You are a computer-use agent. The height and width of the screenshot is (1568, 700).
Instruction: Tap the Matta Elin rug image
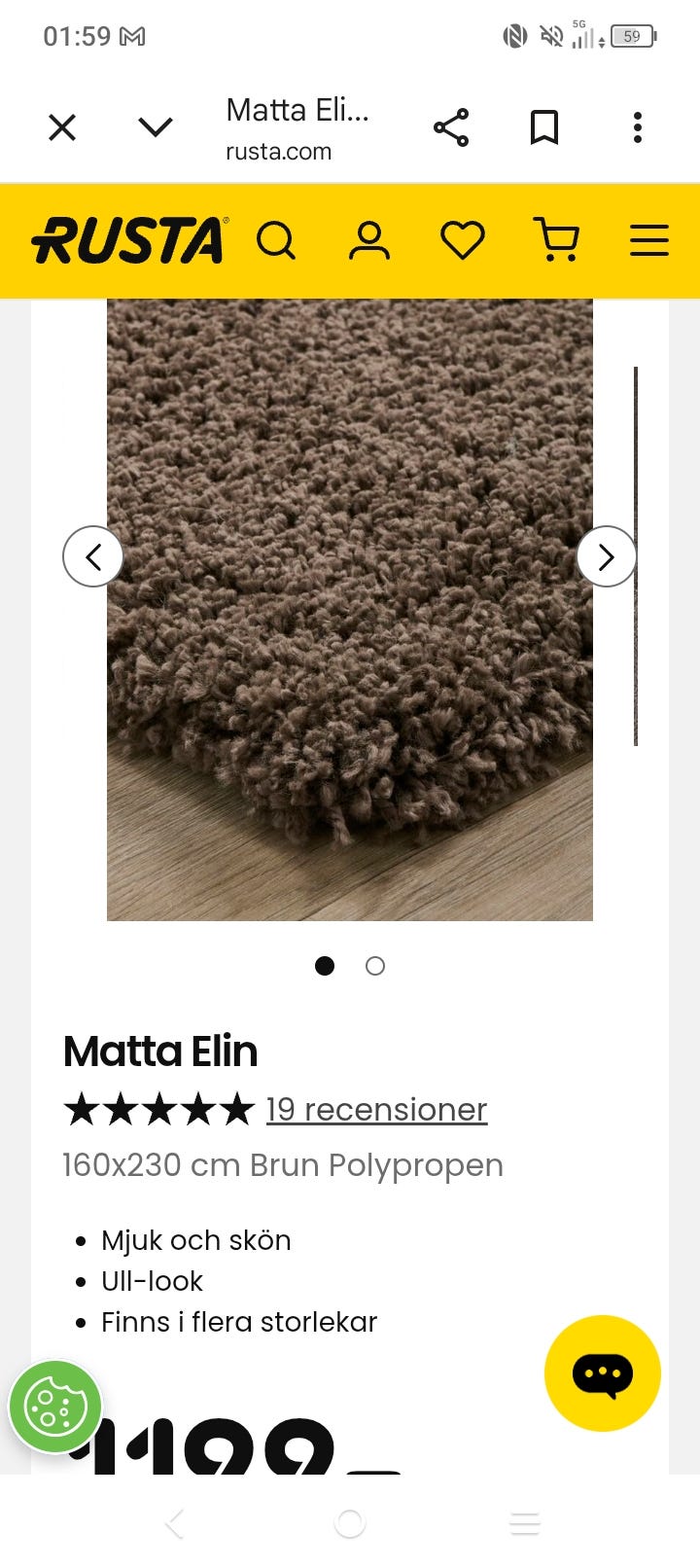click(x=350, y=610)
